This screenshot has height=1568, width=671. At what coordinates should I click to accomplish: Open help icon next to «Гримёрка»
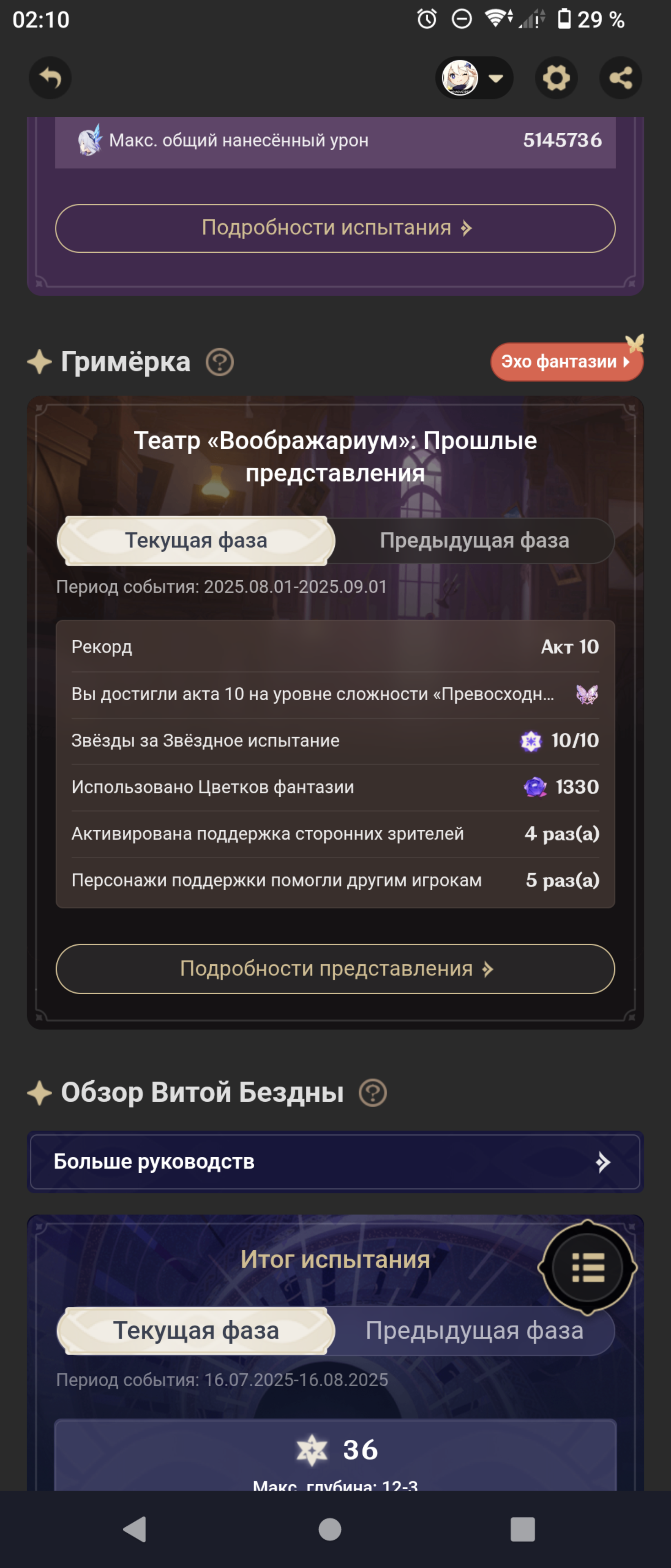220,362
